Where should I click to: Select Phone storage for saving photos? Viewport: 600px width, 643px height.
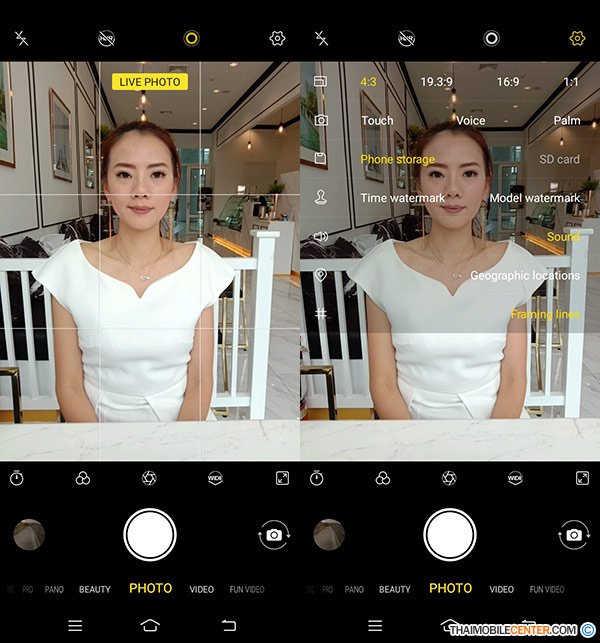397,159
